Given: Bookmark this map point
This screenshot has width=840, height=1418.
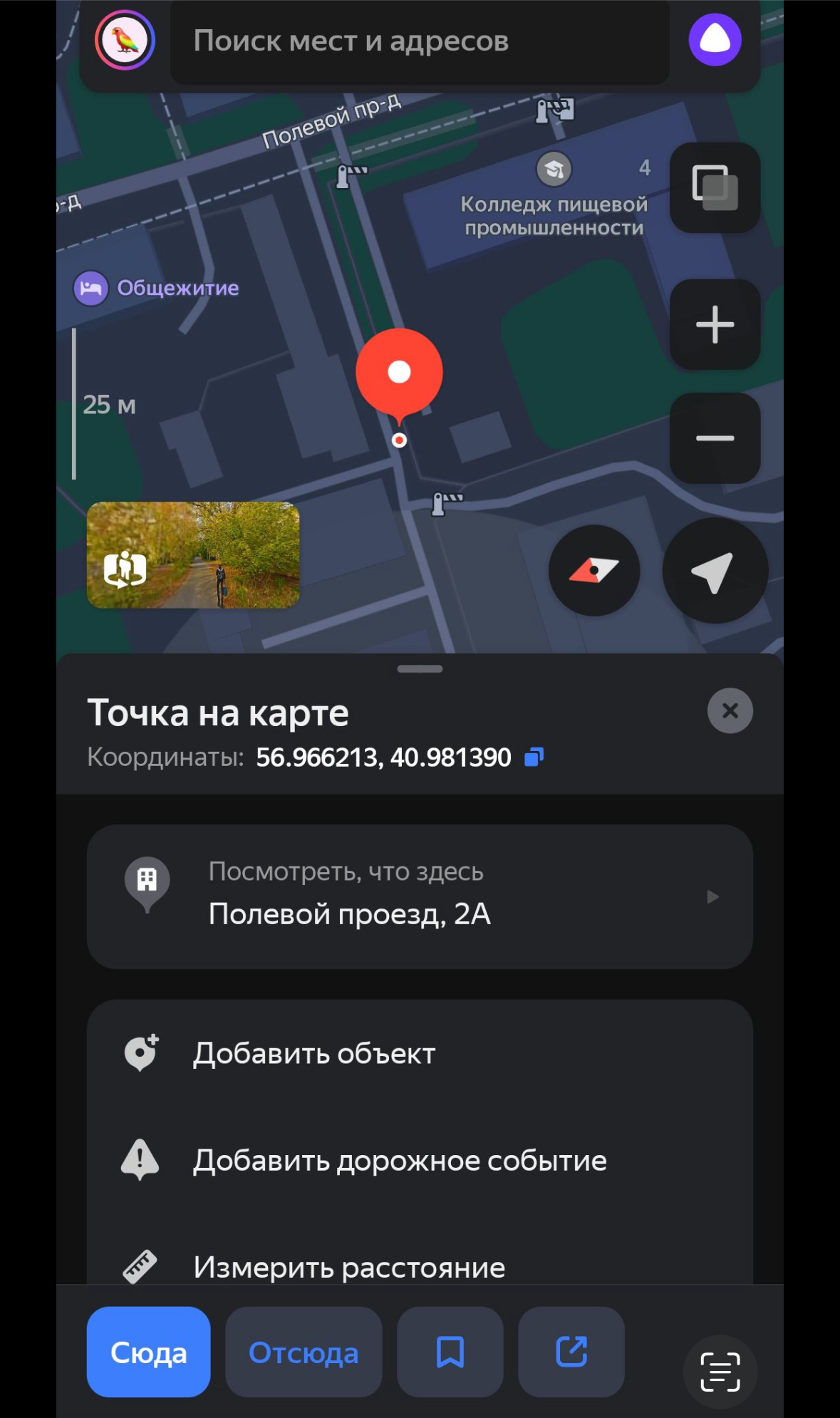Looking at the screenshot, I should pyautogui.click(x=450, y=1352).
